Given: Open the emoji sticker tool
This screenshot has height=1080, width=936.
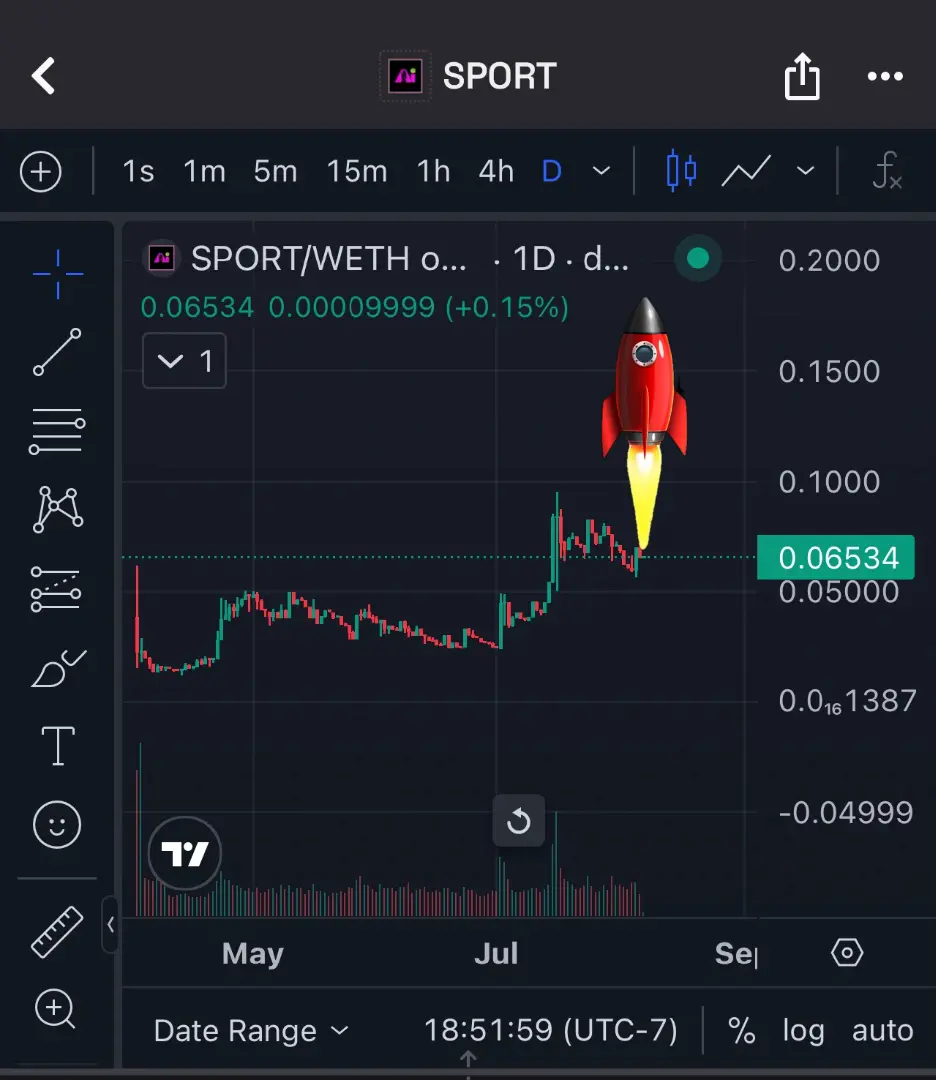Looking at the screenshot, I should [x=57, y=825].
